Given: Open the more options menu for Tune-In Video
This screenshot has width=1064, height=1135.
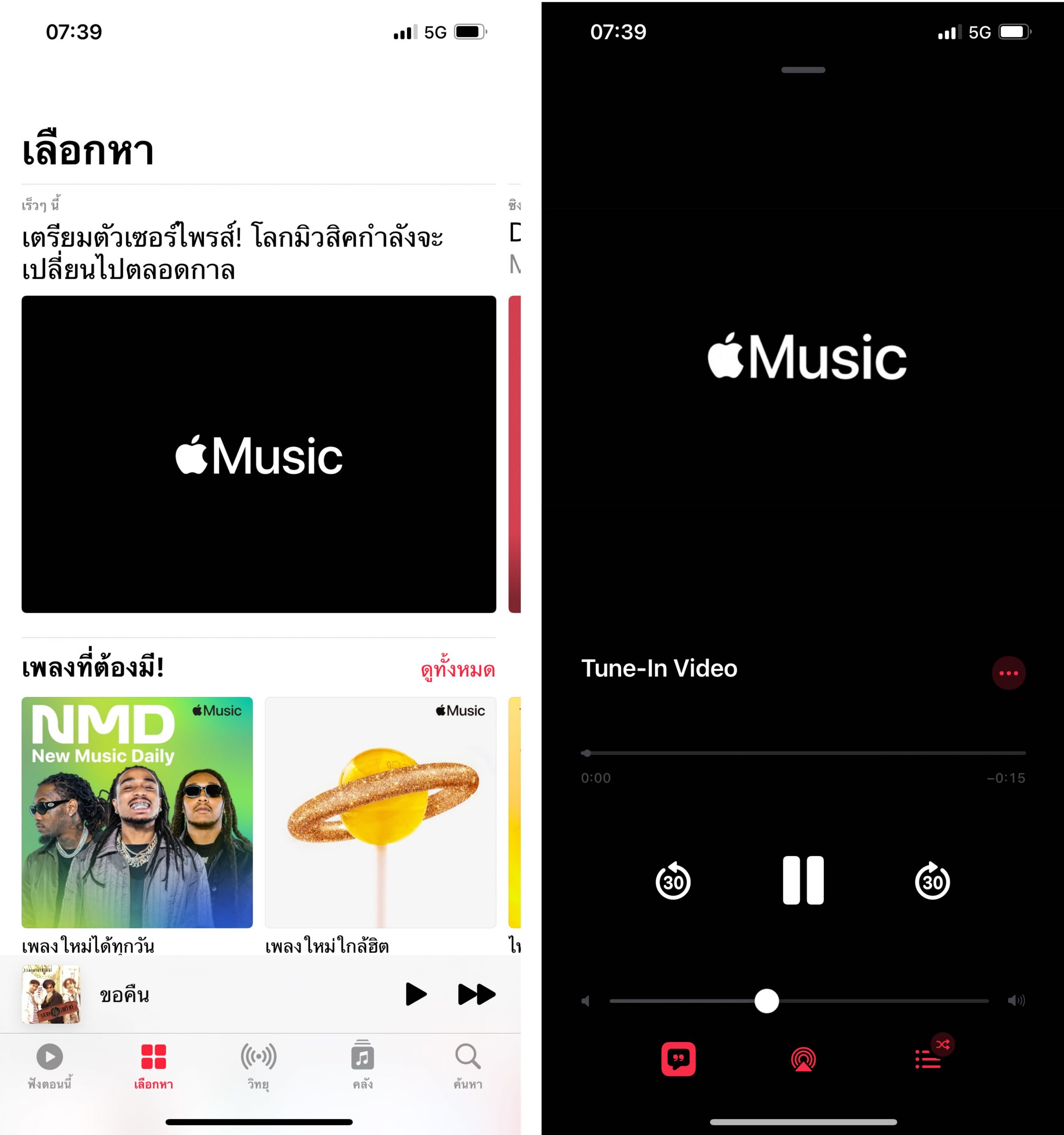Looking at the screenshot, I should (x=1009, y=673).
